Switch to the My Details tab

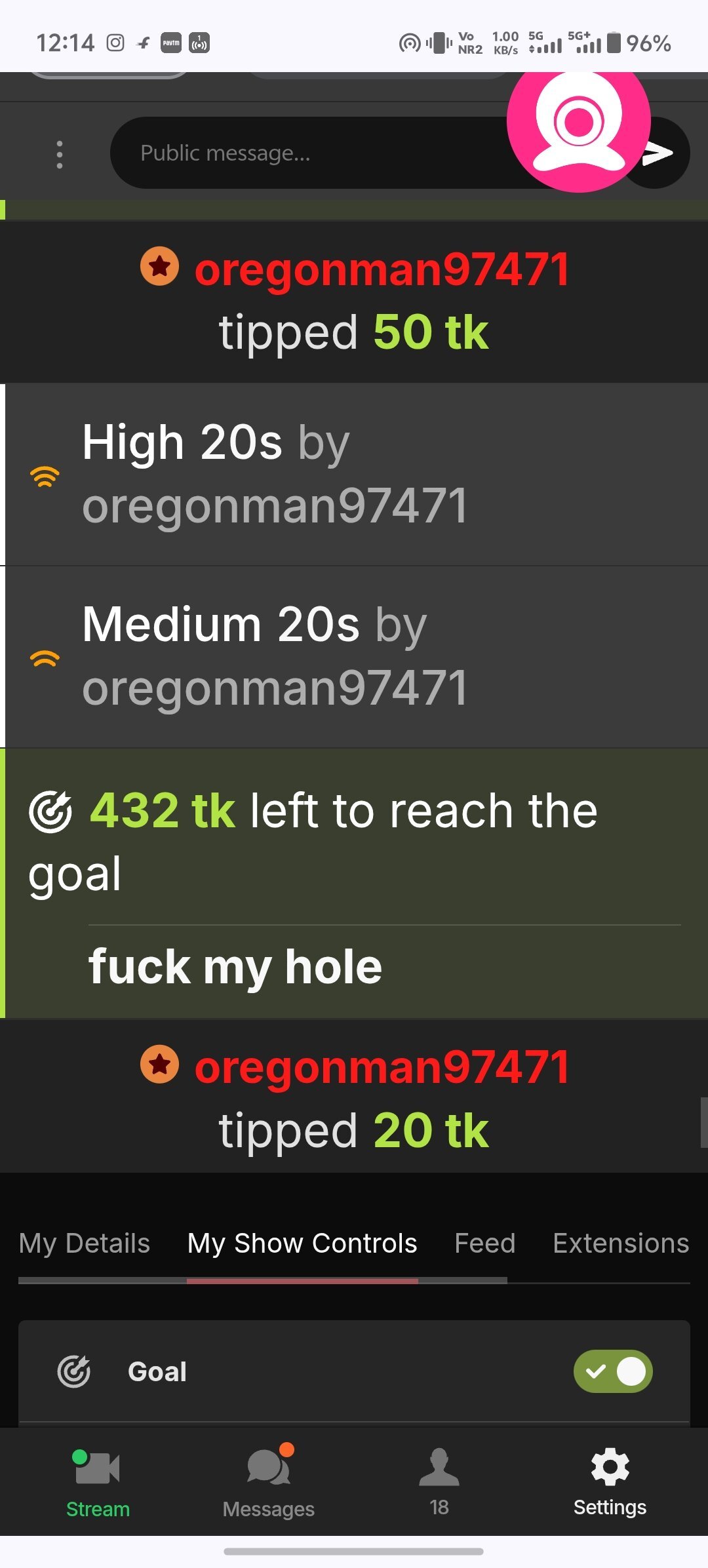(x=85, y=1244)
